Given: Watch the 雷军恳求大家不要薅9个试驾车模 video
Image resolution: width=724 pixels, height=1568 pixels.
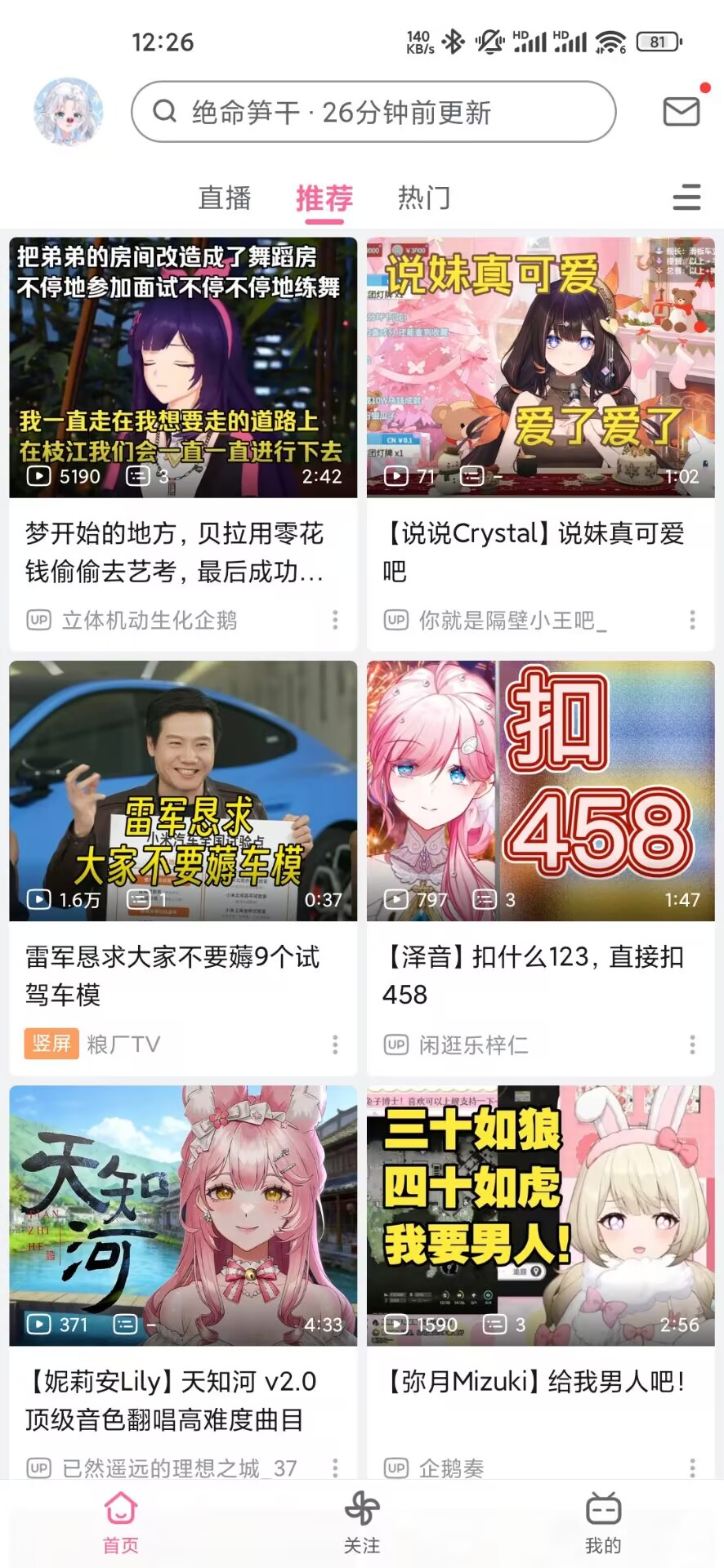Looking at the screenshot, I should (183, 791).
